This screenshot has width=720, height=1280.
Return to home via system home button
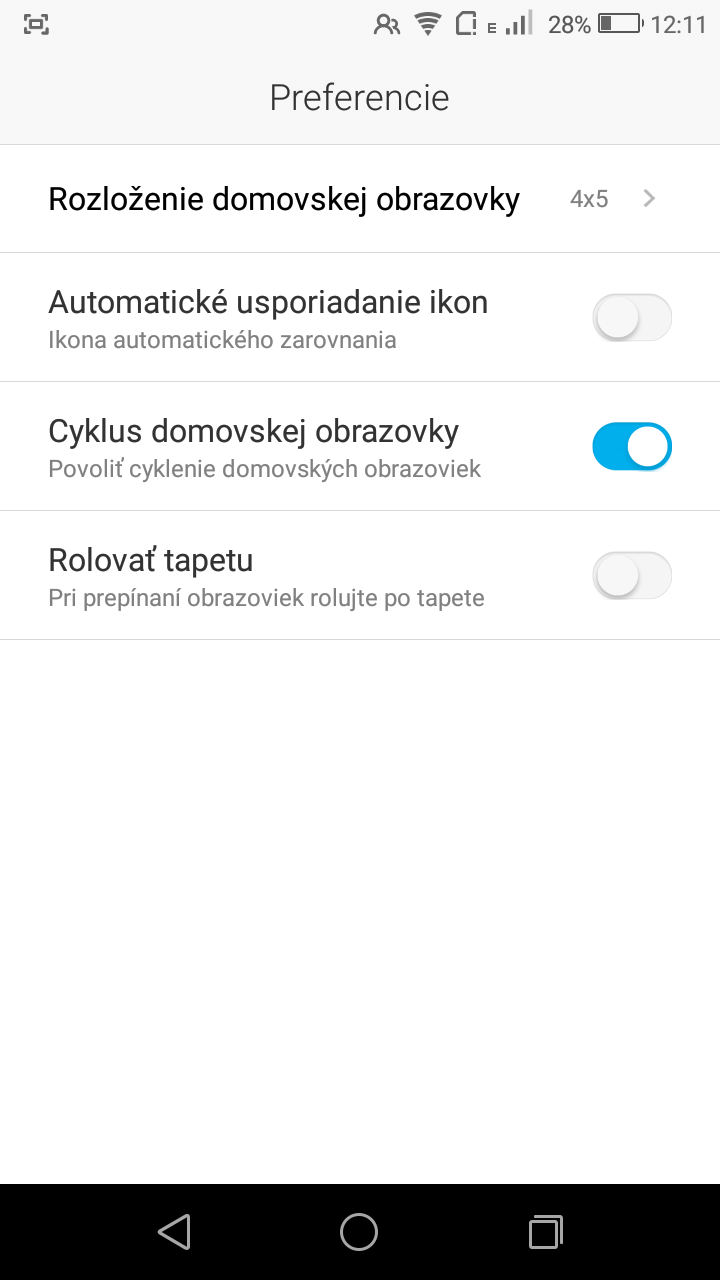pos(359,1232)
